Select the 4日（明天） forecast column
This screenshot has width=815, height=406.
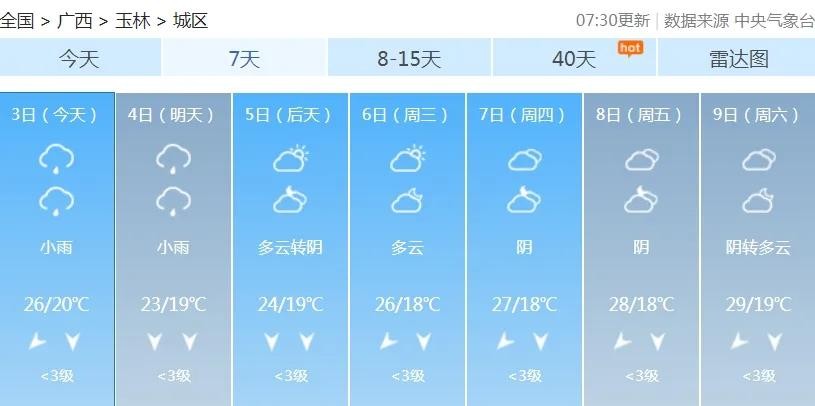174,250
